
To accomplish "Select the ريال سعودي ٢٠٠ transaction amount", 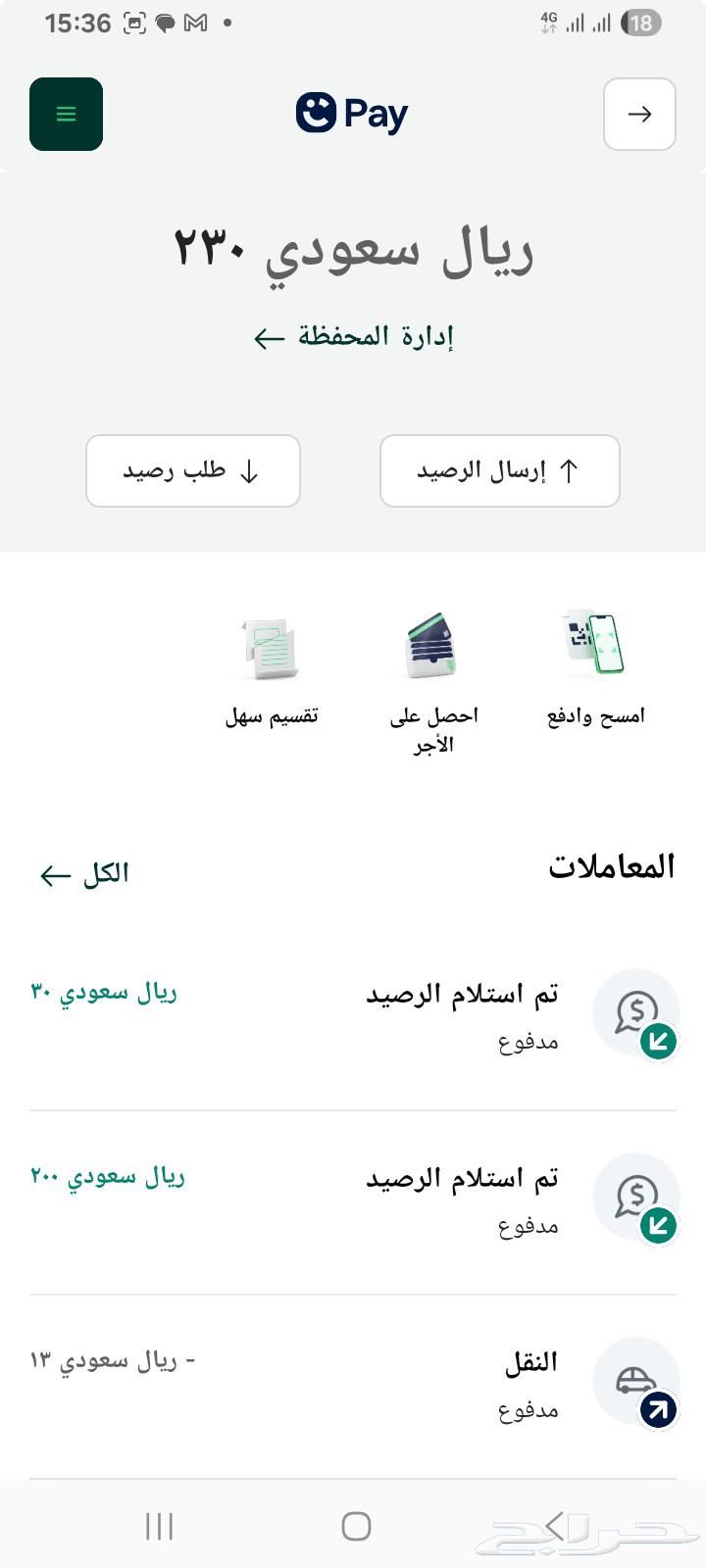I will 108,1176.
